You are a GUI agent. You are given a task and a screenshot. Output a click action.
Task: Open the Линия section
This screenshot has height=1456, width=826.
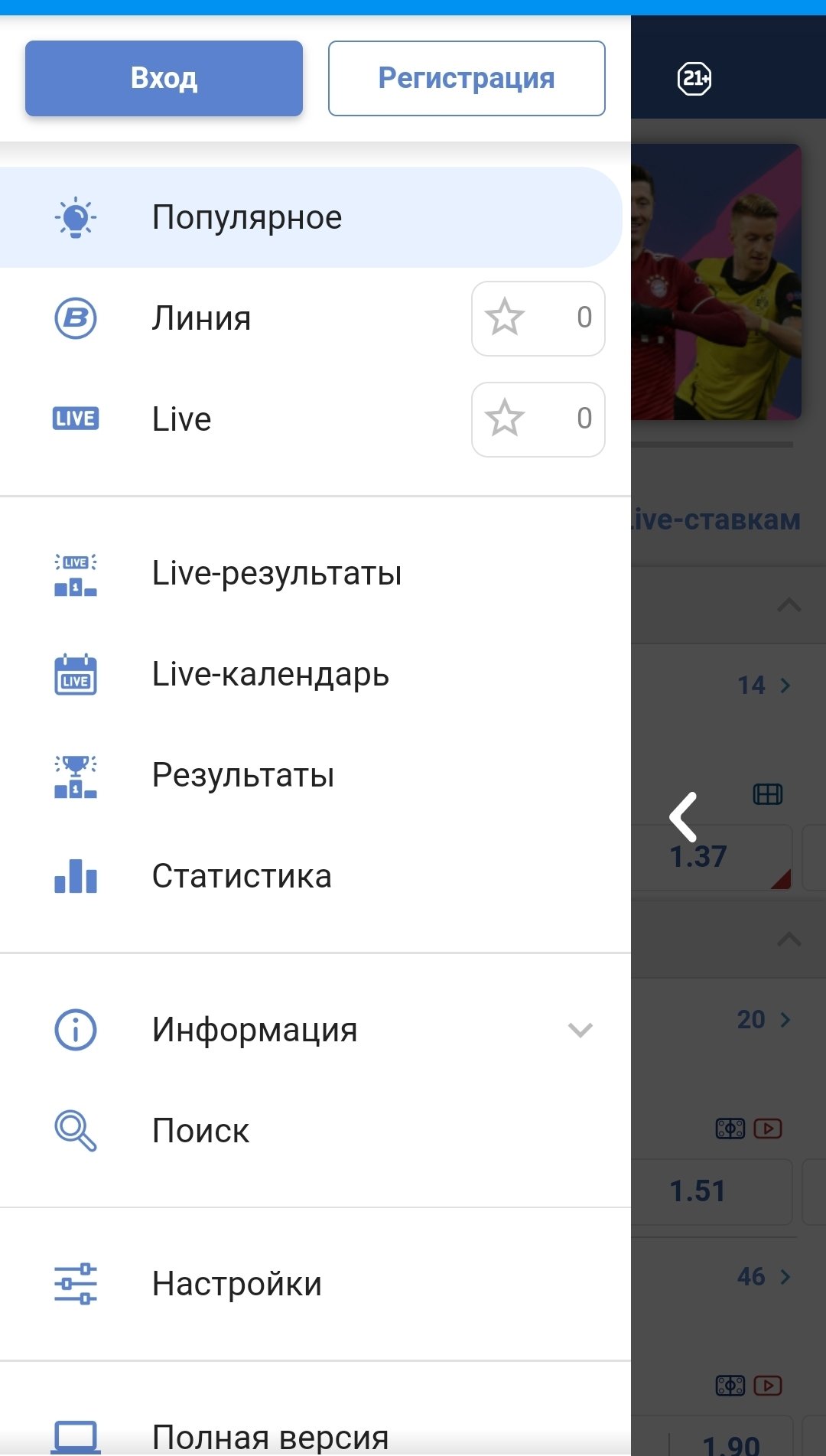pos(201,318)
